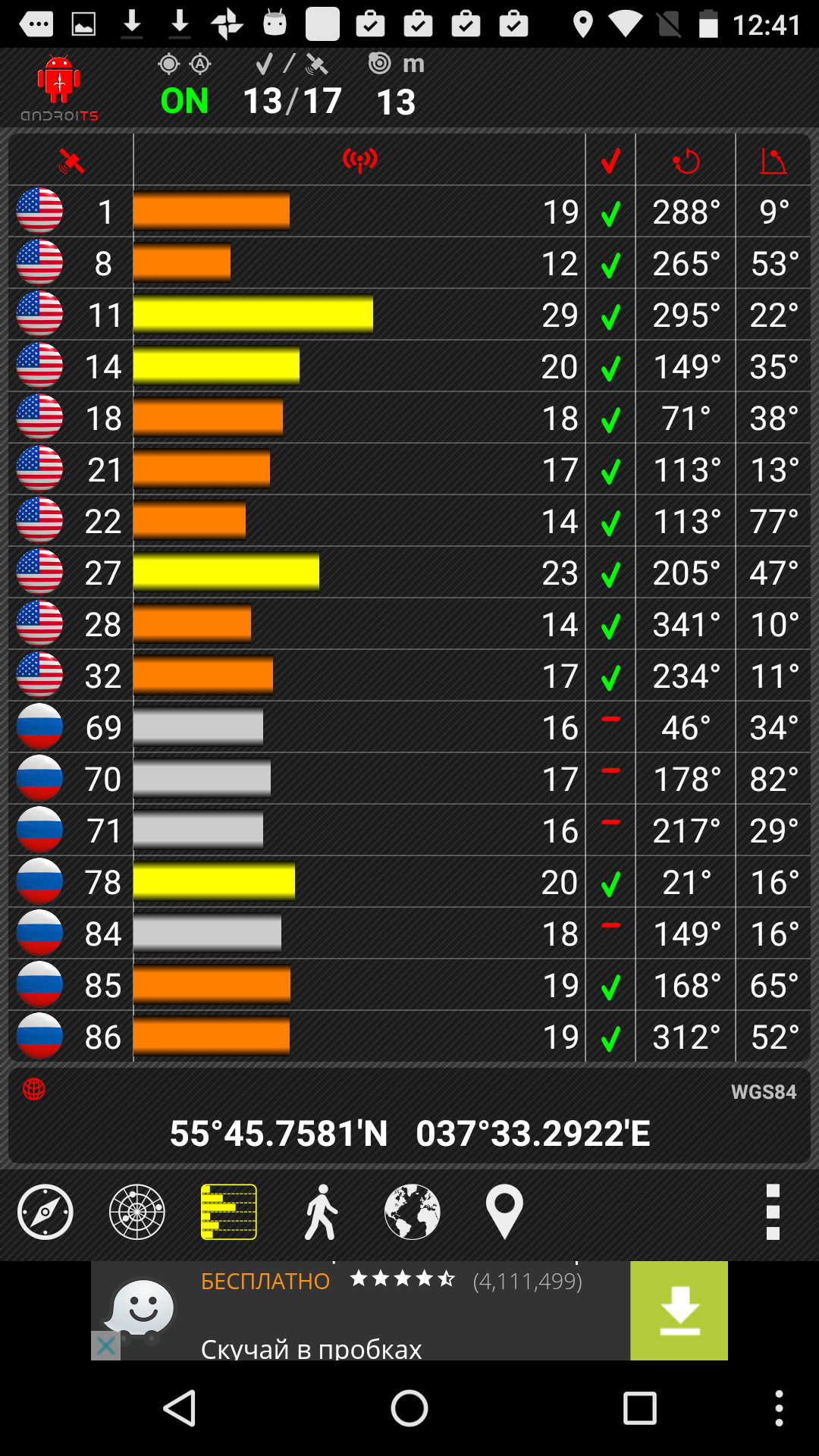Open the walking speed view
The height and width of the screenshot is (1456, 819).
pyautogui.click(x=322, y=1212)
